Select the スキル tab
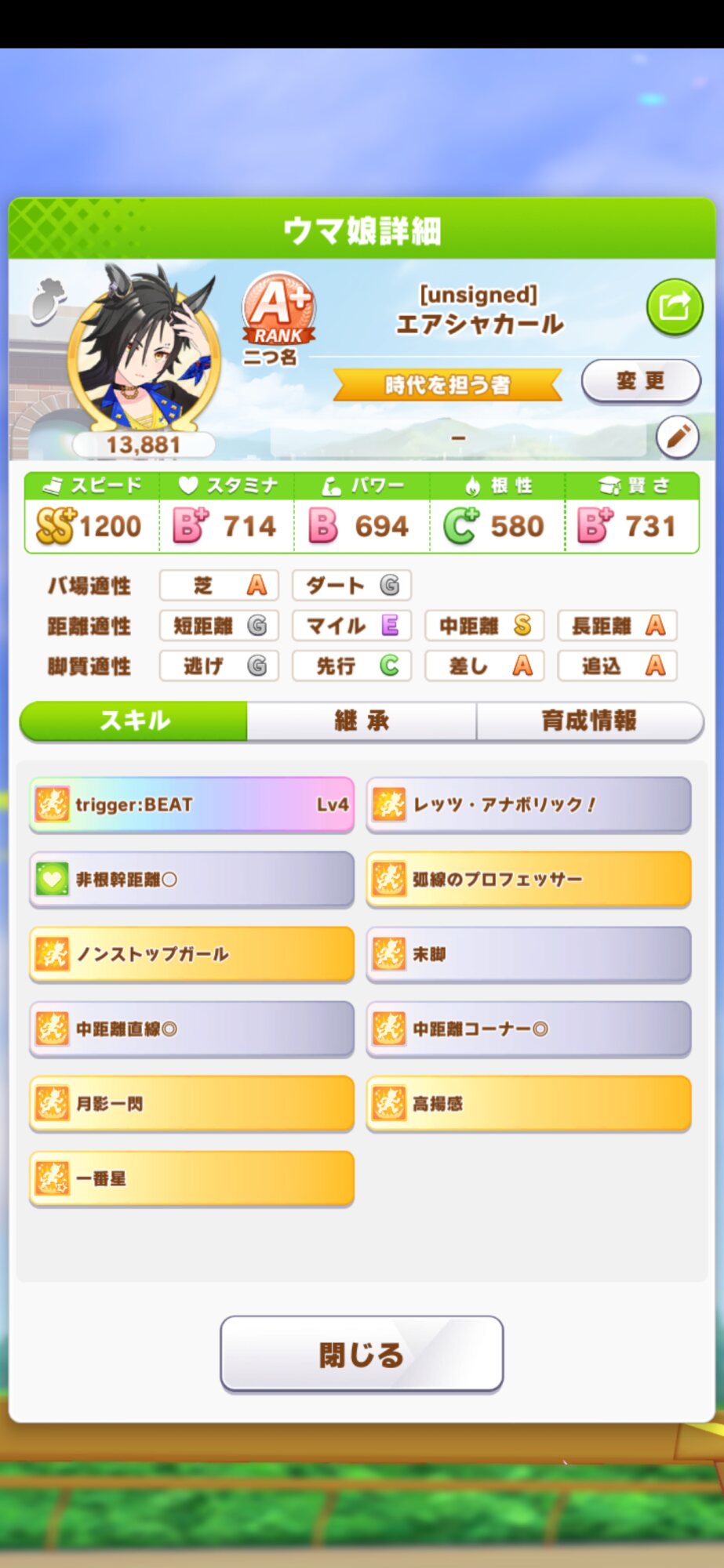The image size is (724, 1568). [134, 720]
